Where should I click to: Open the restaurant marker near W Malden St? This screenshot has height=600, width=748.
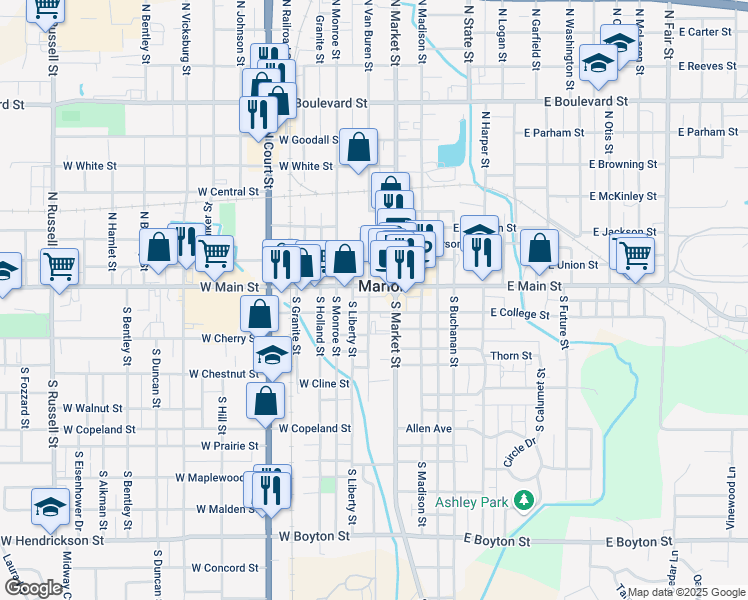coord(271,489)
